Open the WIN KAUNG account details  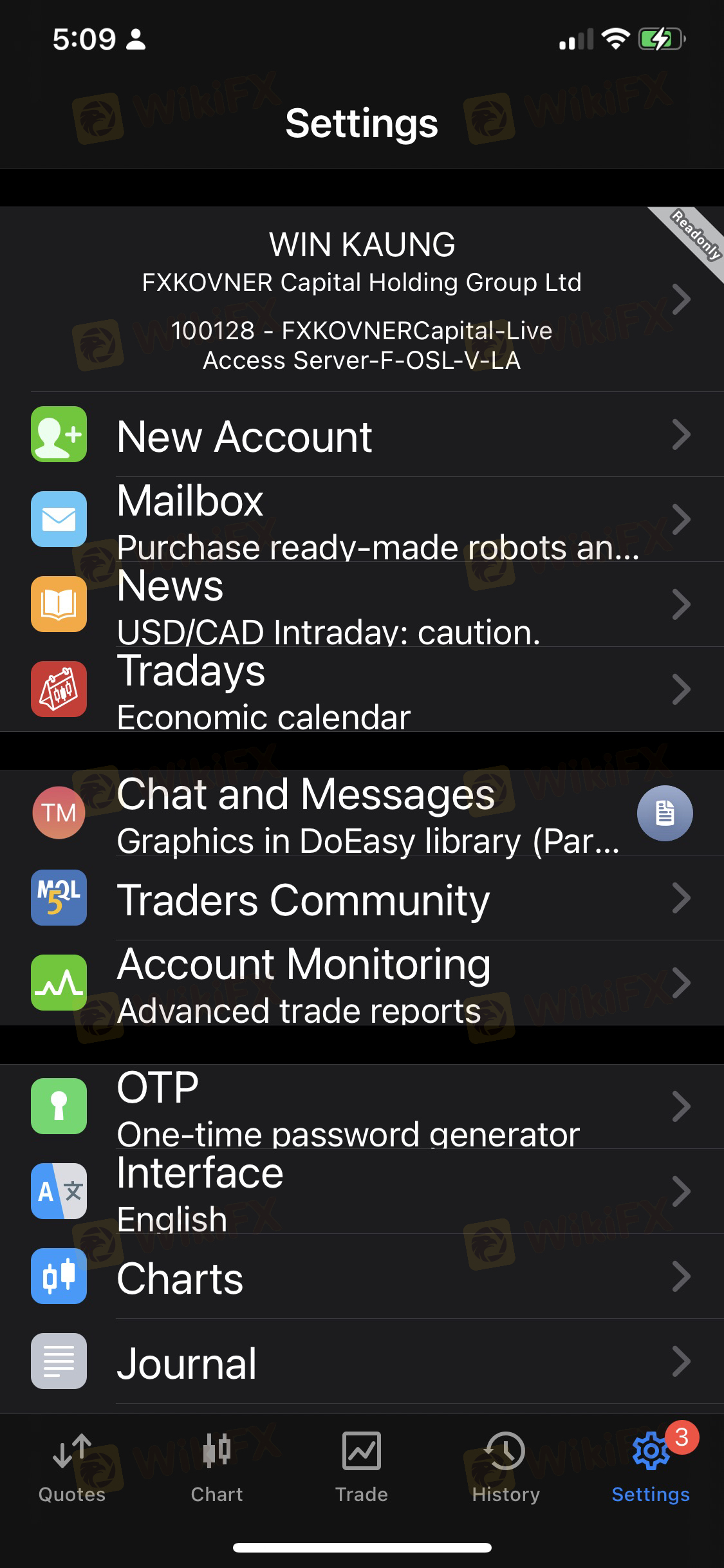pyautogui.click(x=362, y=299)
